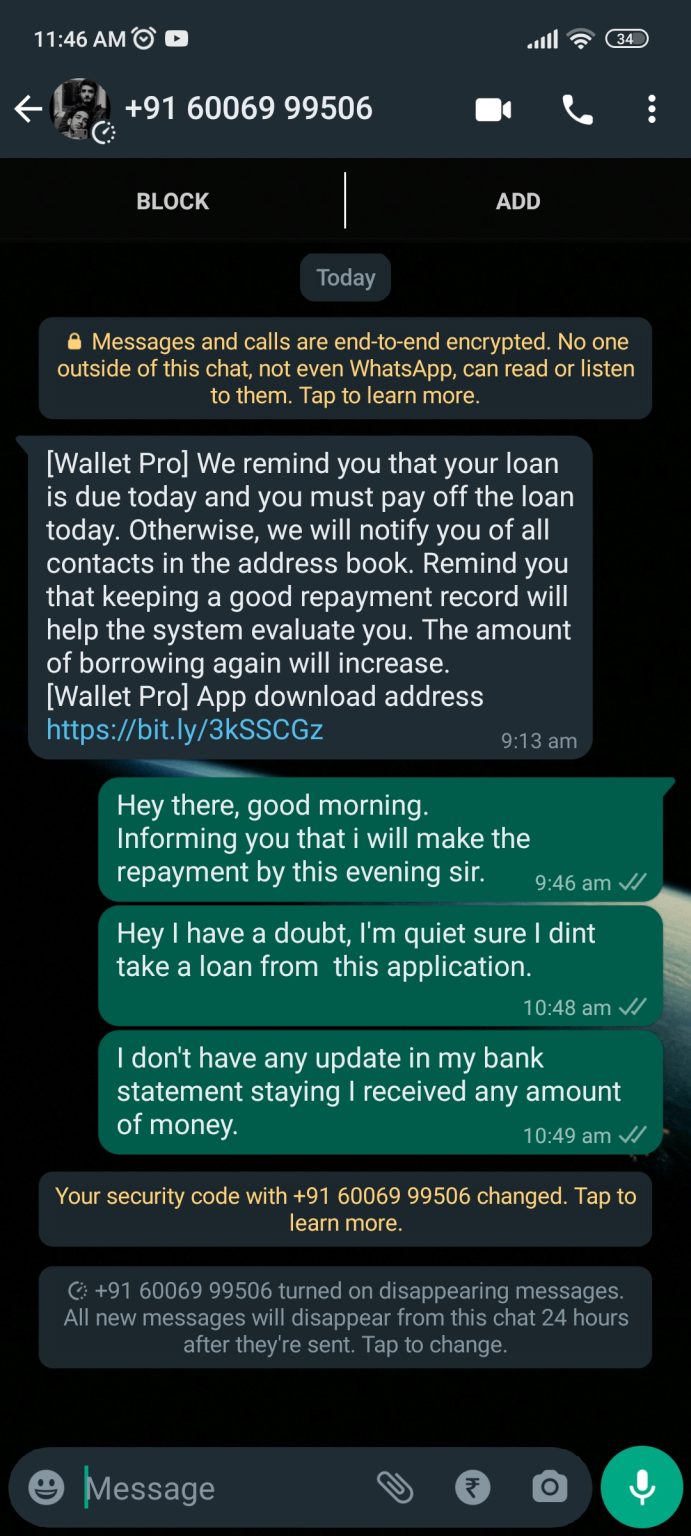The image size is (691, 1536).
Task: Go back to the chat list
Action: pyautogui.click(x=28, y=109)
